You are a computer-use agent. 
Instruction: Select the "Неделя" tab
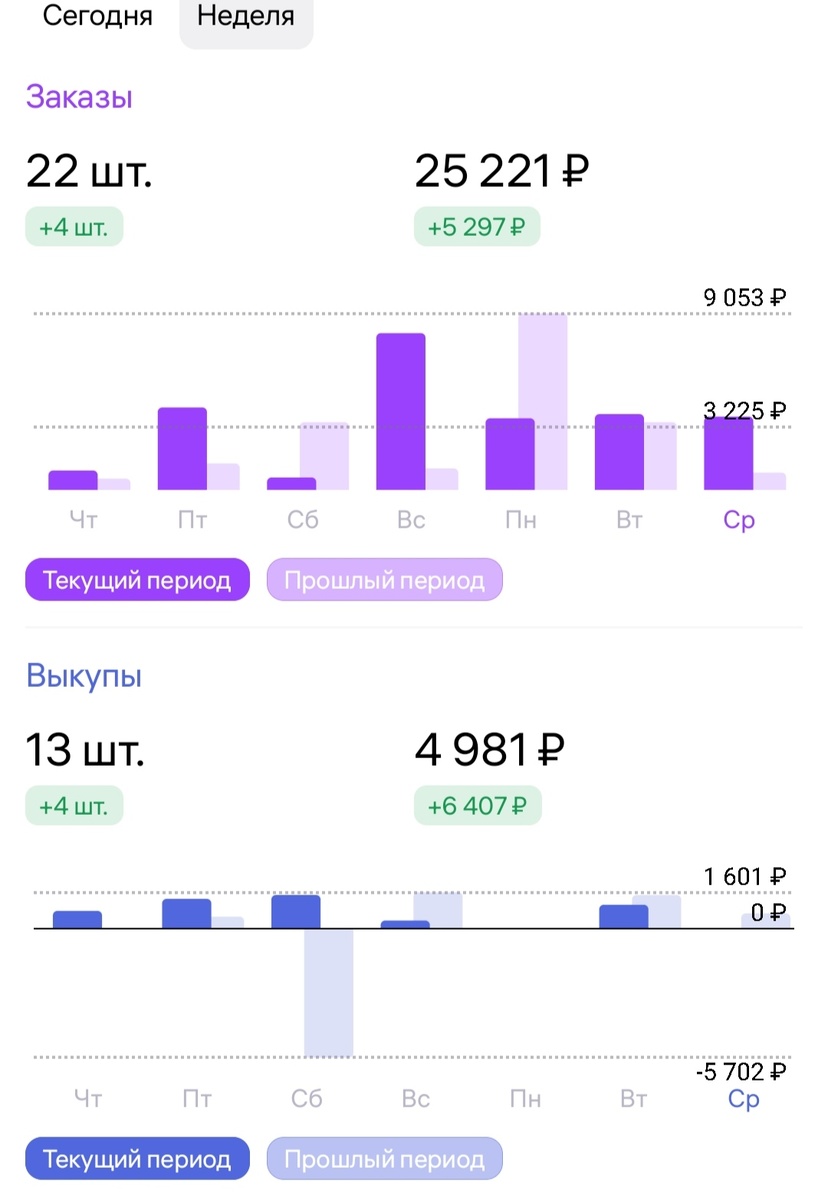click(246, 15)
